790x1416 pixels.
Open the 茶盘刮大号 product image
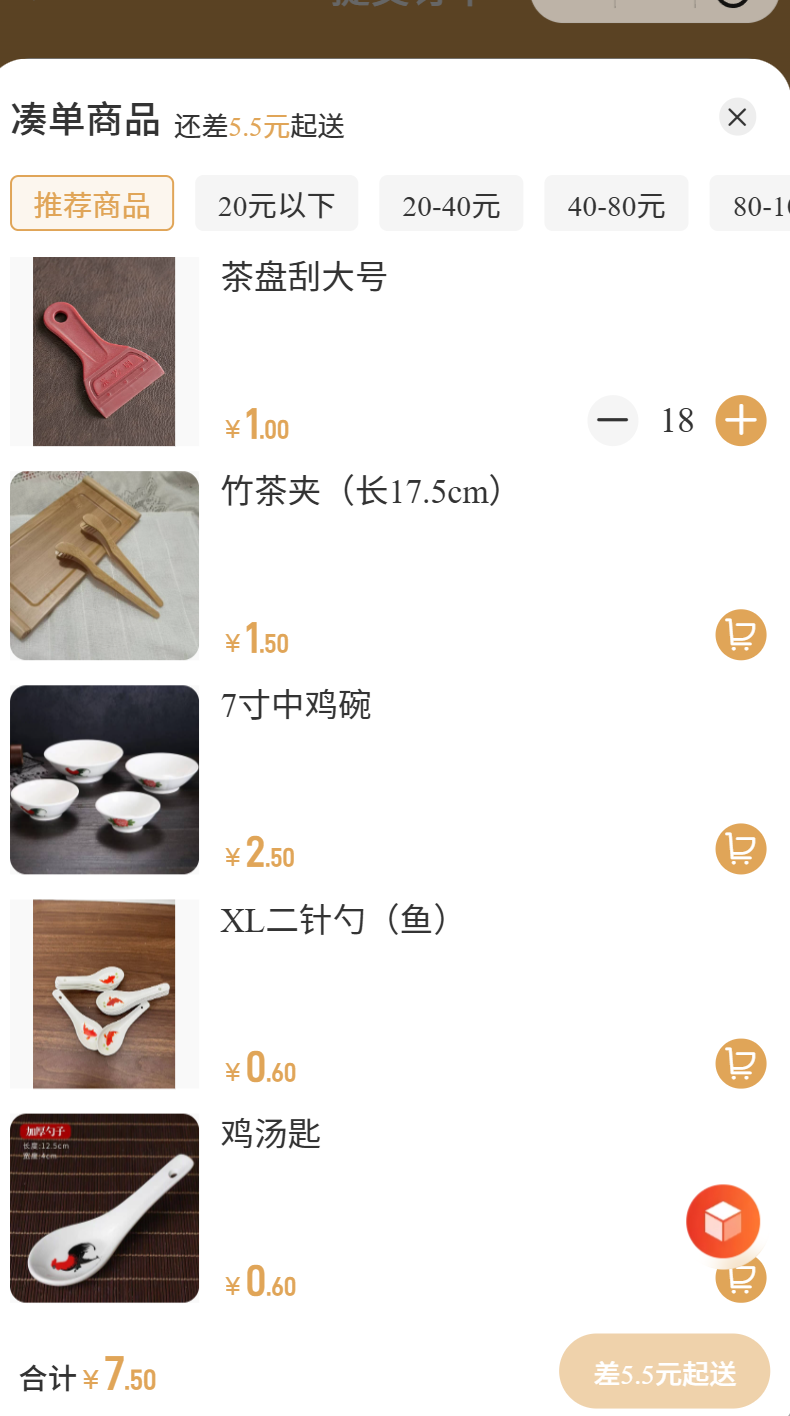[104, 351]
